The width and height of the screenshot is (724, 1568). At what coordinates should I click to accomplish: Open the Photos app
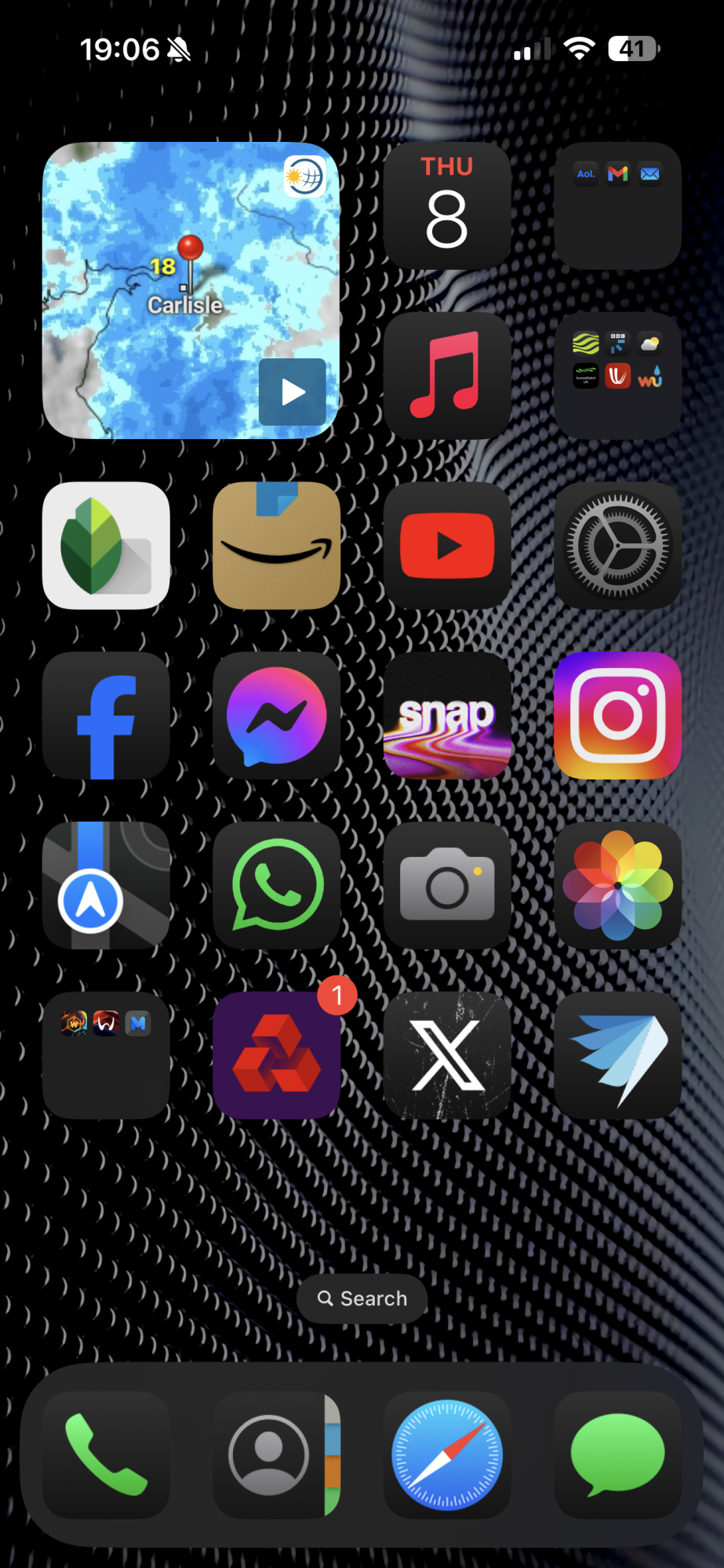pyautogui.click(x=617, y=886)
